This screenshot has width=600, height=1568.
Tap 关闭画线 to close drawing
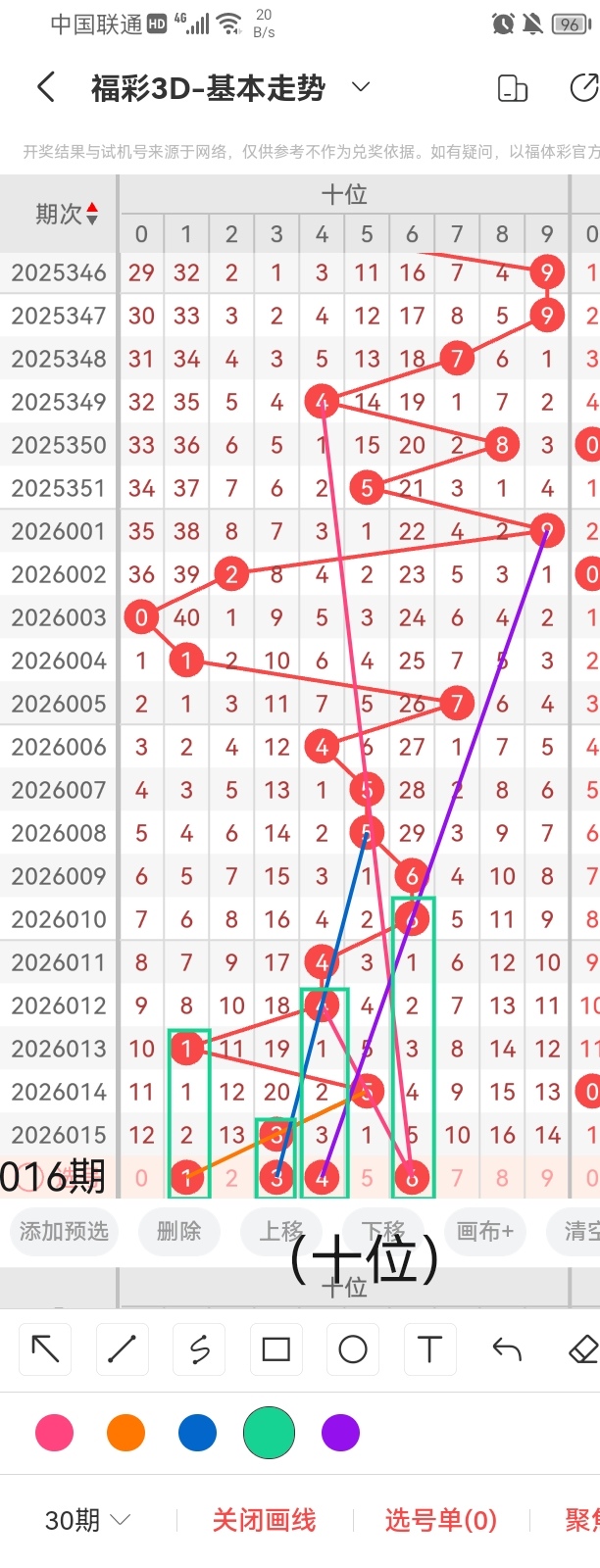(264, 1520)
